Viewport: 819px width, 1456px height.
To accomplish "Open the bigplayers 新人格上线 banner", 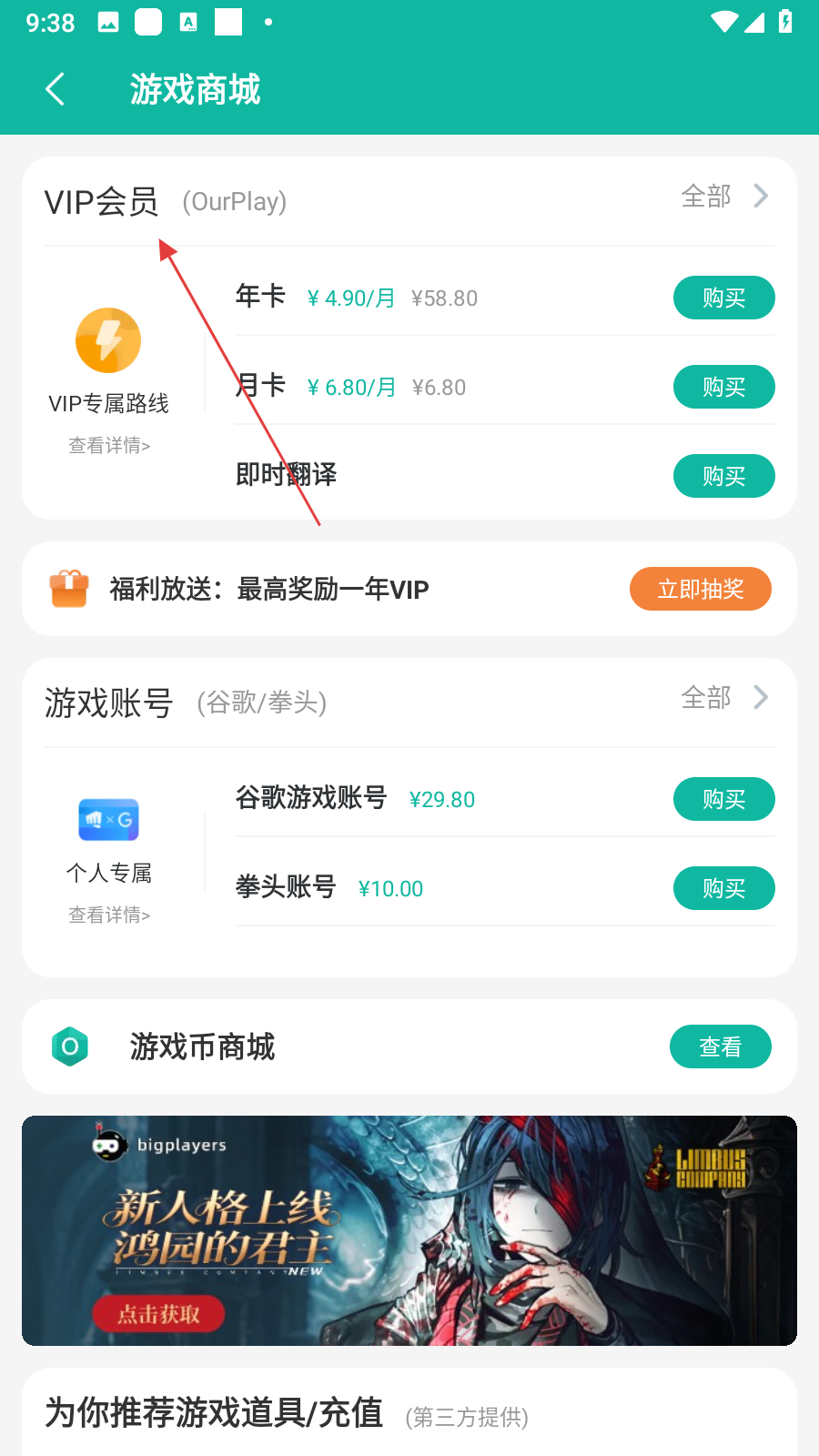I will [x=409, y=1230].
